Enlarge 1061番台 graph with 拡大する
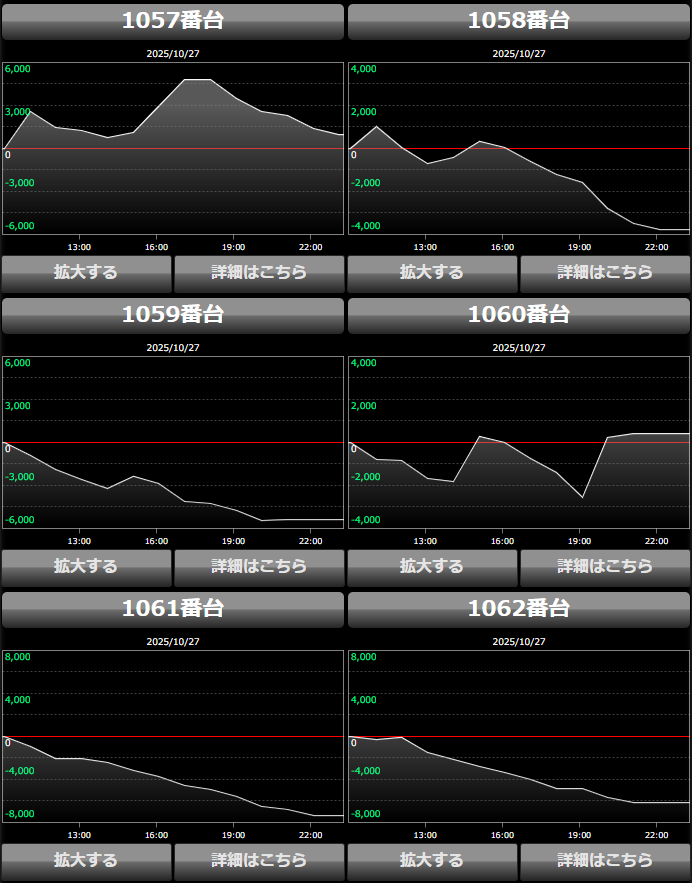692x883 pixels. coord(86,860)
